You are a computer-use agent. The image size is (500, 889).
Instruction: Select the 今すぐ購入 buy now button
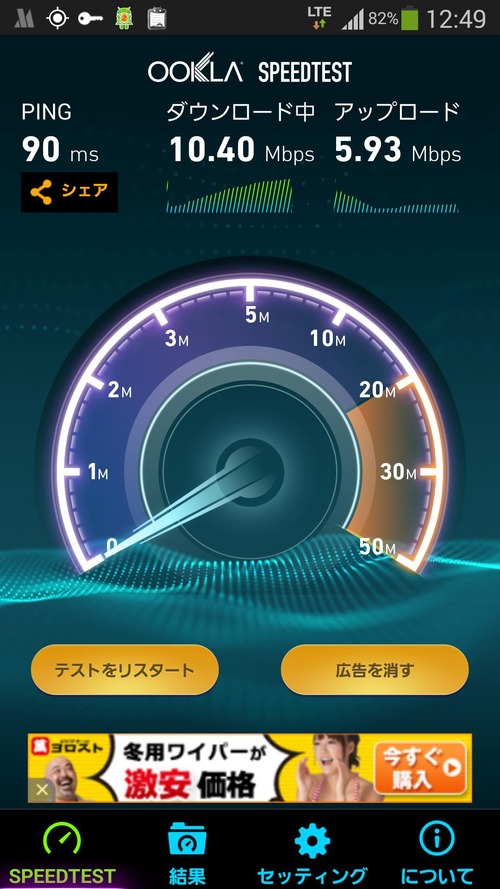[x=420, y=768]
